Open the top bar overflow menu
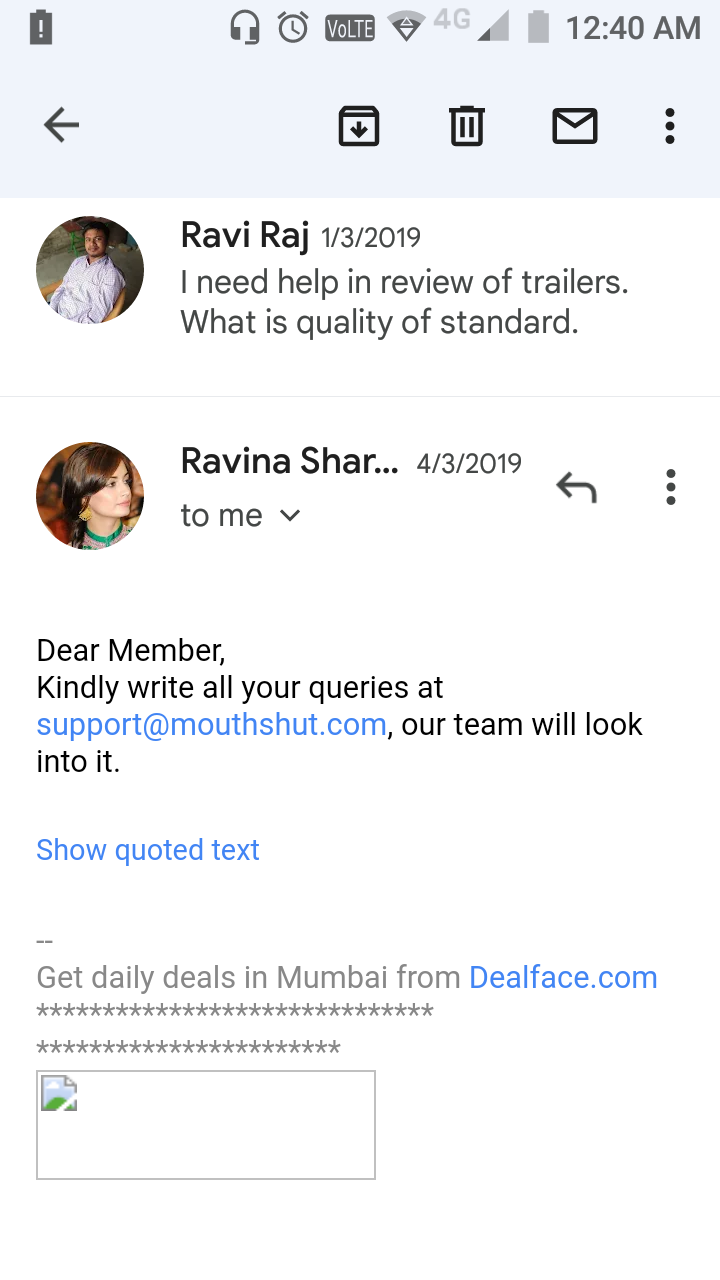Screen dimensions: 720x1280 (670, 126)
